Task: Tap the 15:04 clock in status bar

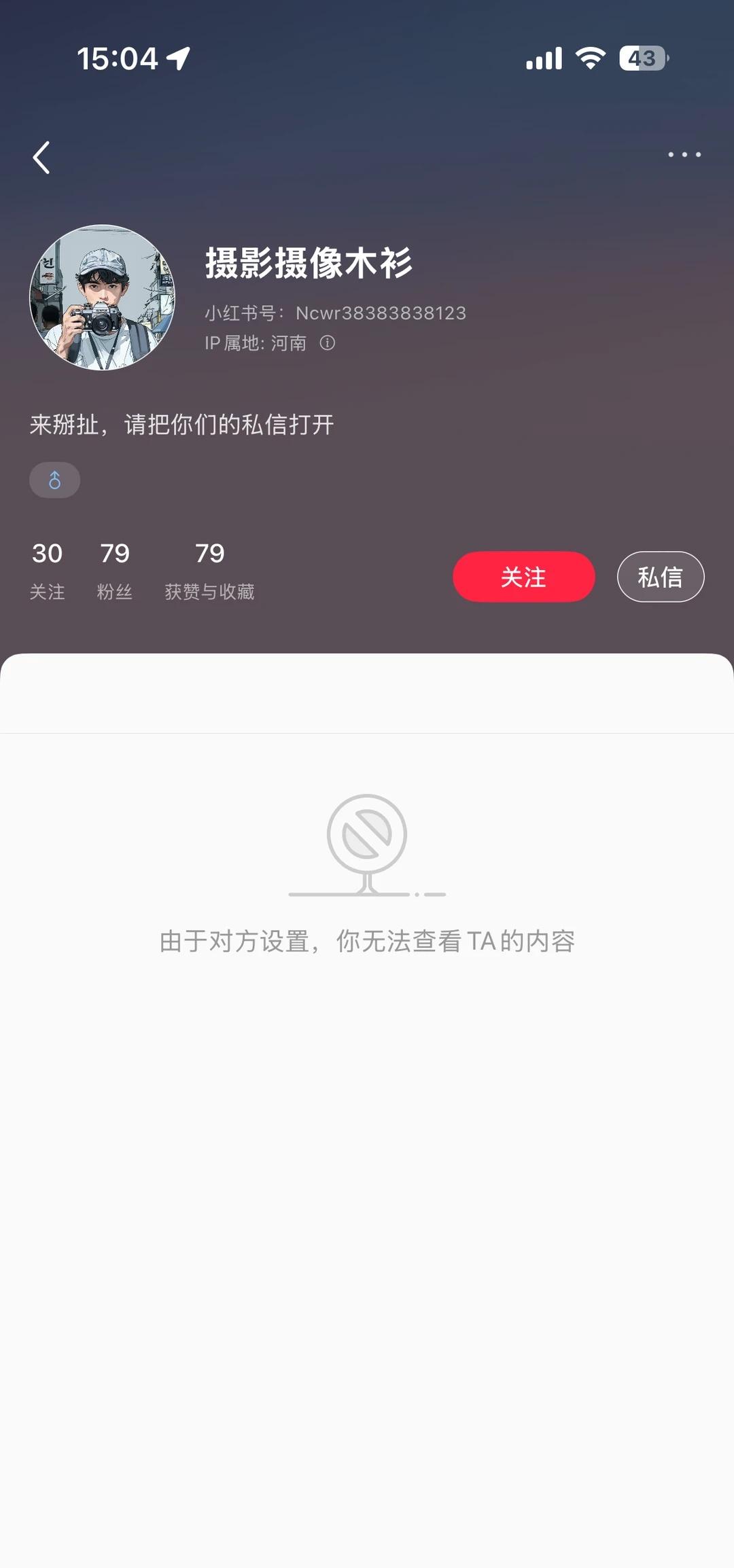Action: (116, 59)
